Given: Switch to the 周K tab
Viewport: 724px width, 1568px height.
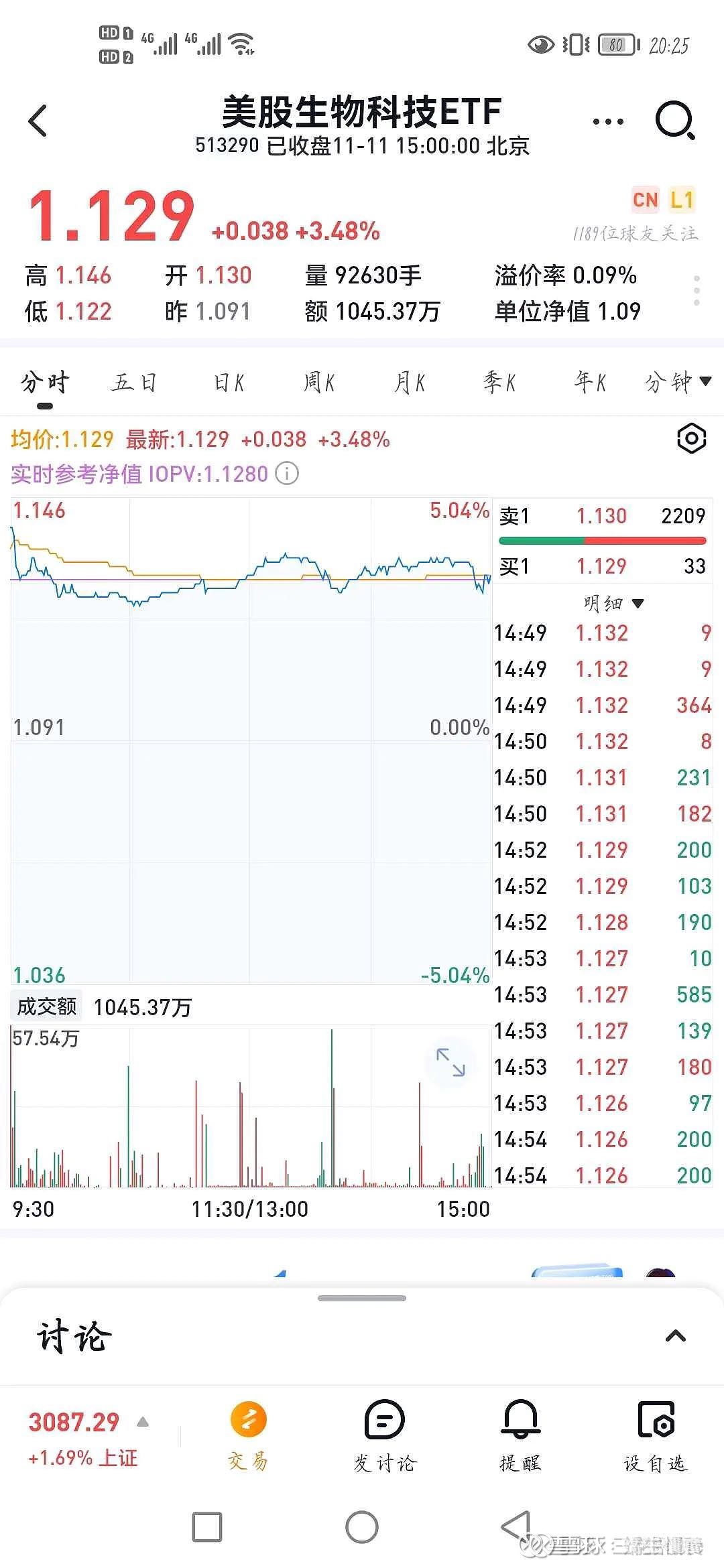Looking at the screenshot, I should click(x=318, y=381).
